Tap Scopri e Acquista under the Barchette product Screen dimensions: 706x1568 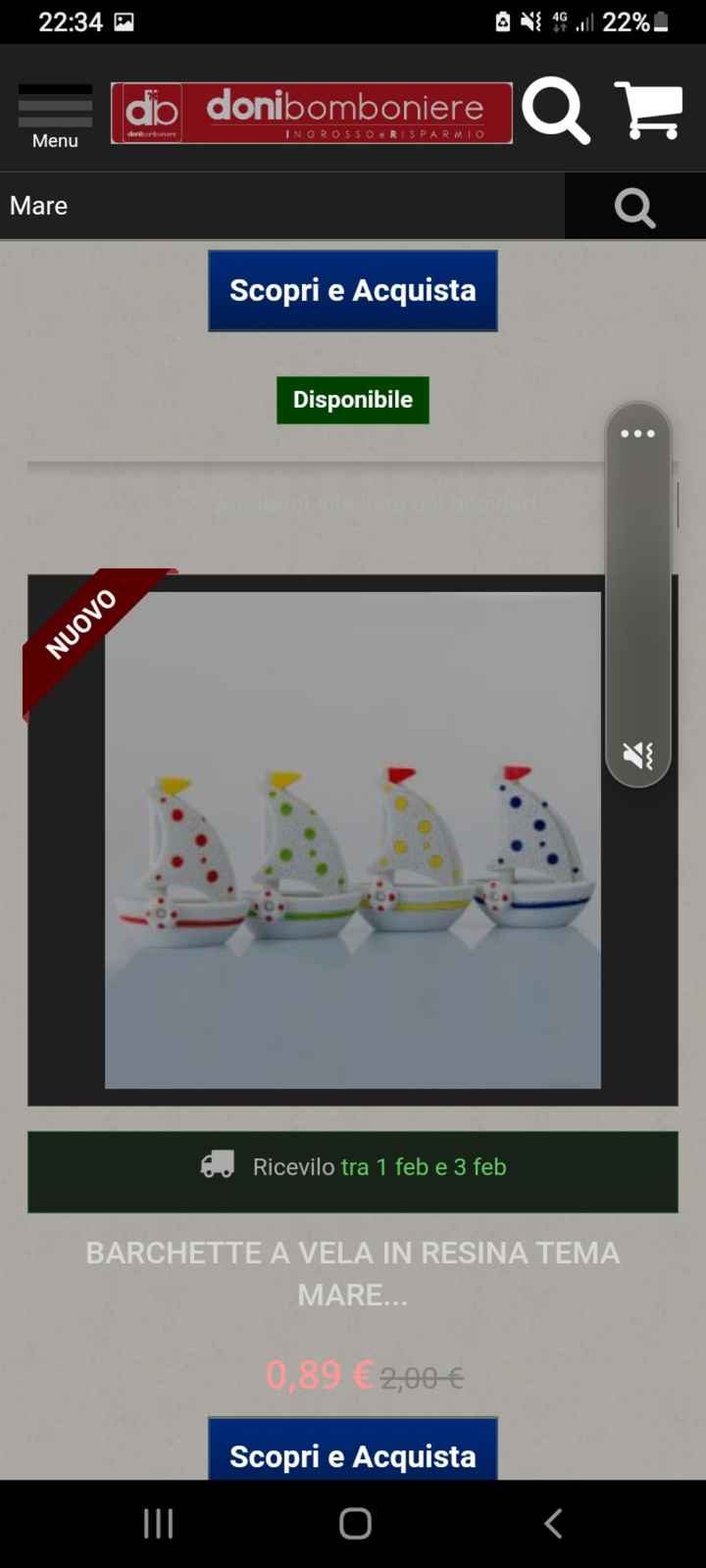[353, 1454]
